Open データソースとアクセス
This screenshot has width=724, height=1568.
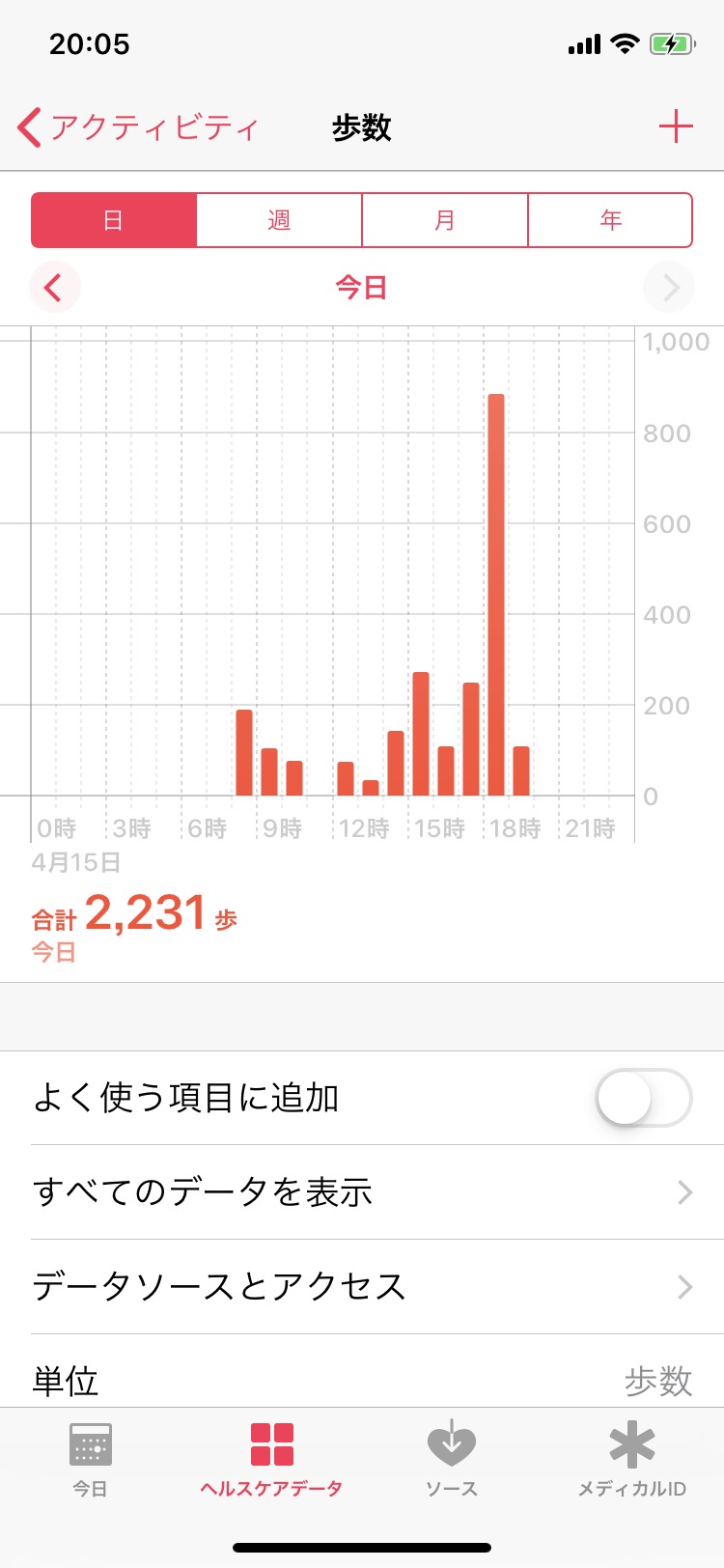coord(362,1287)
